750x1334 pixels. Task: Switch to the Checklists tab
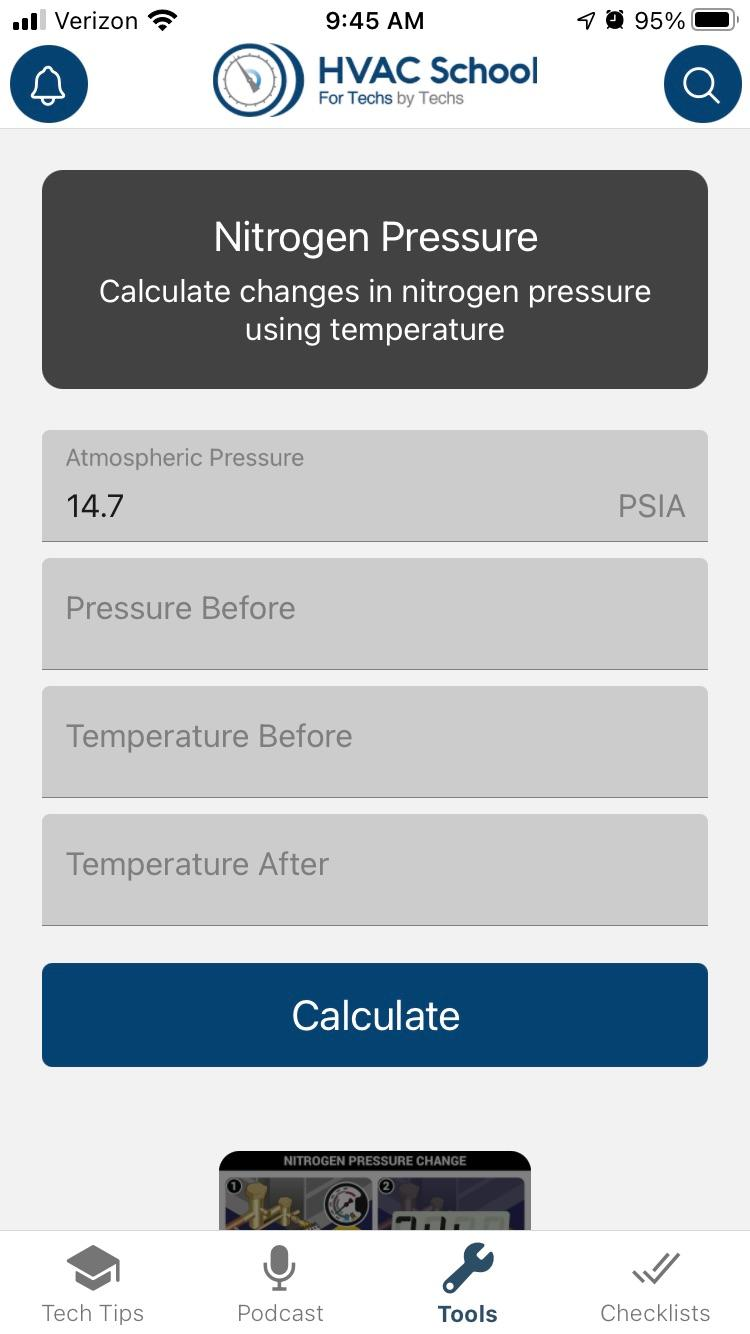point(655,1285)
